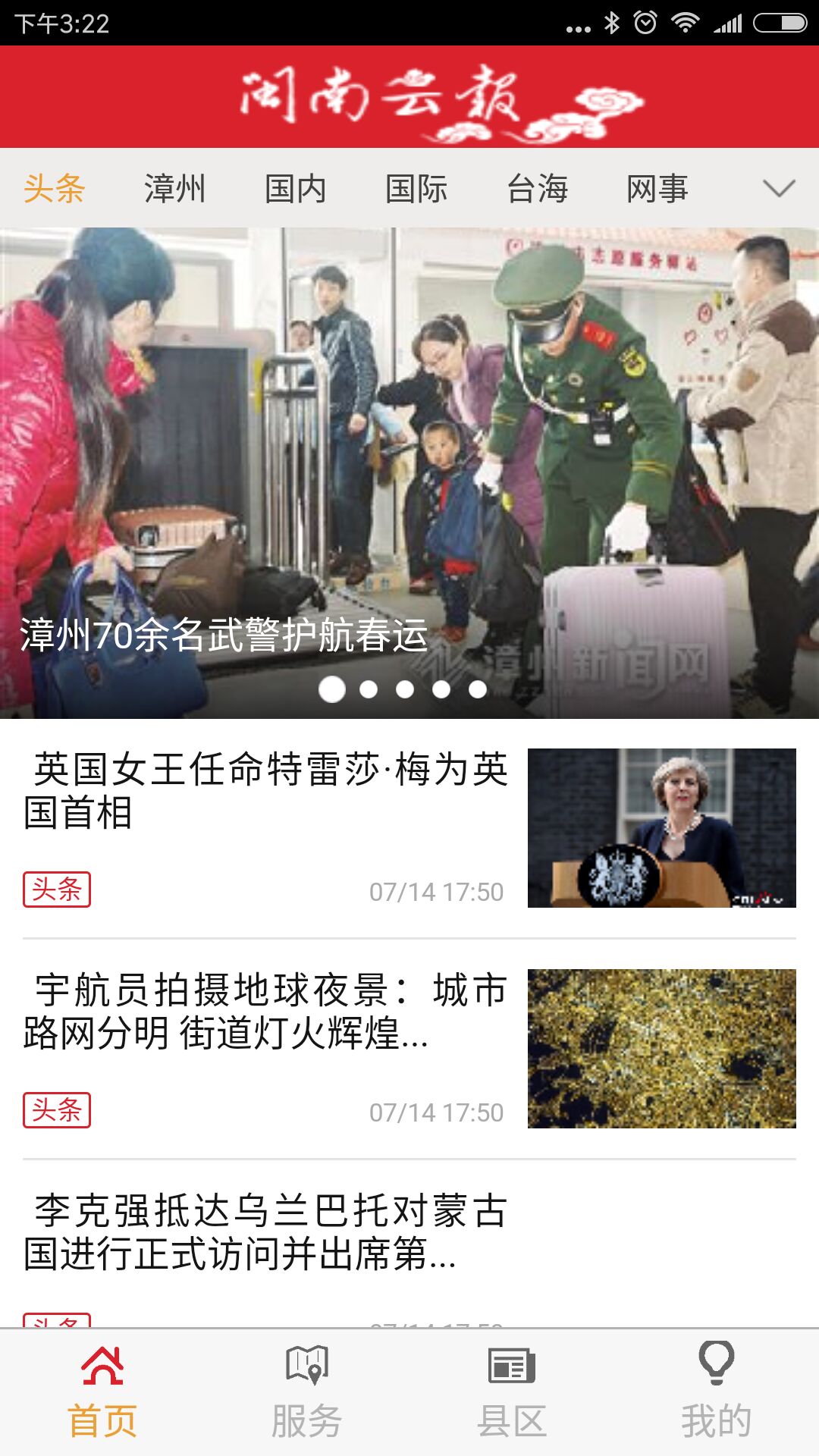Open article 英国女王任命特雷莎·梅为英国首相
This screenshot has height=1456, width=819.
coord(265,790)
